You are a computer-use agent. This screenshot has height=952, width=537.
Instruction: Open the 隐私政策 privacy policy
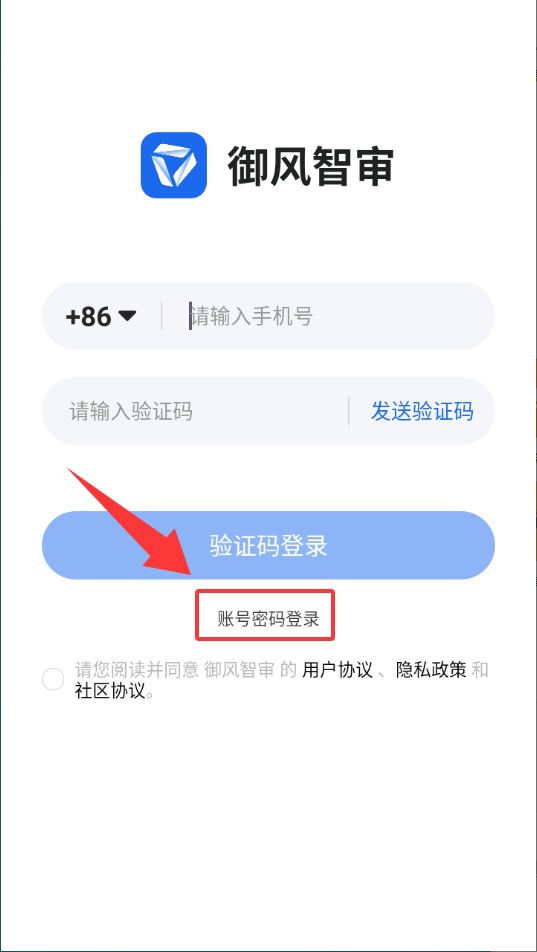(431, 670)
